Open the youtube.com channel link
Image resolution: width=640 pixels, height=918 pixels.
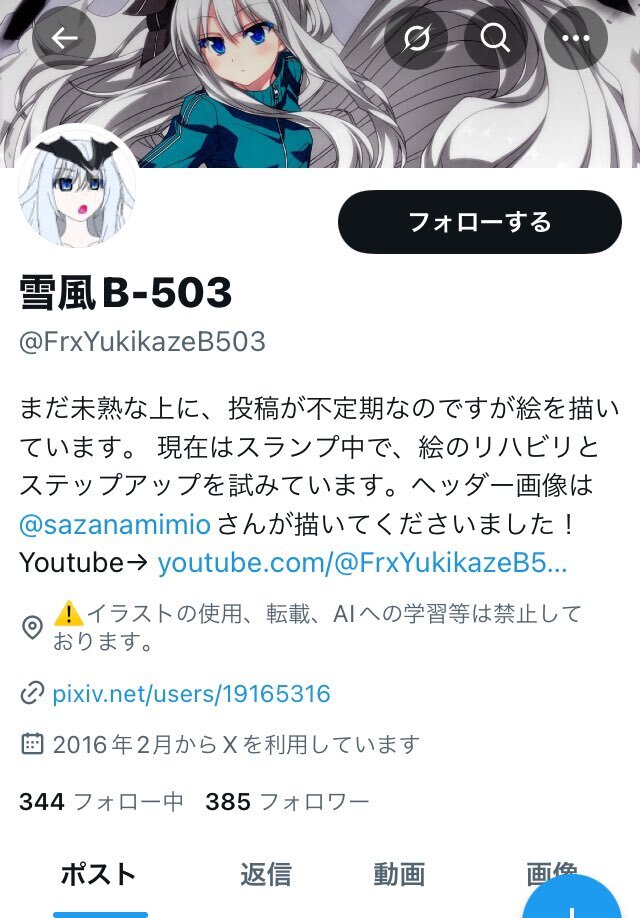[x=362, y=563]
